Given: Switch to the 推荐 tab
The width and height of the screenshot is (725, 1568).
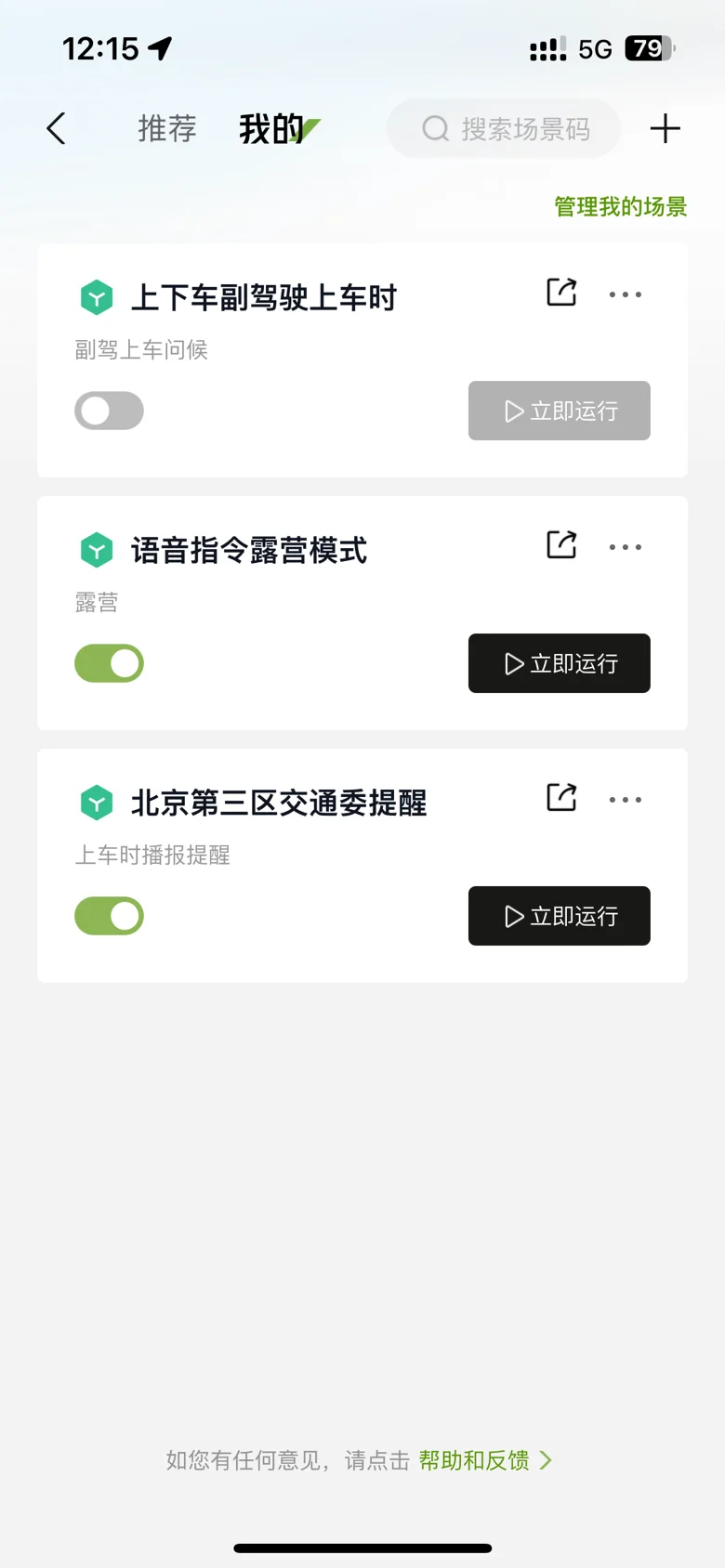Looking at the screenshot, I should tap(167, 128).
